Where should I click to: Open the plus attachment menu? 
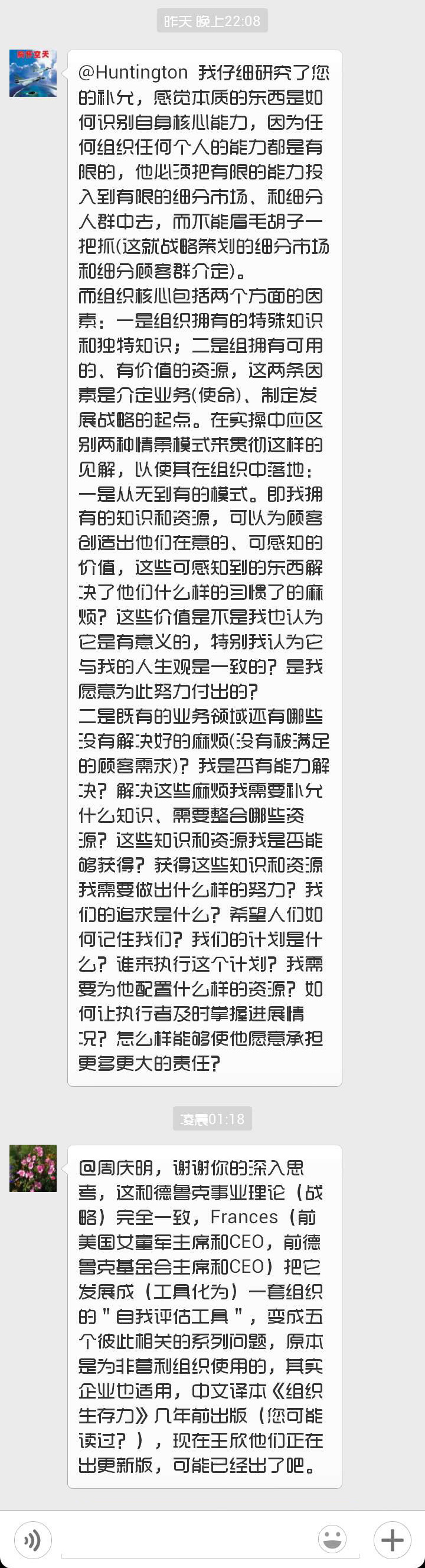coord(391,1540)
